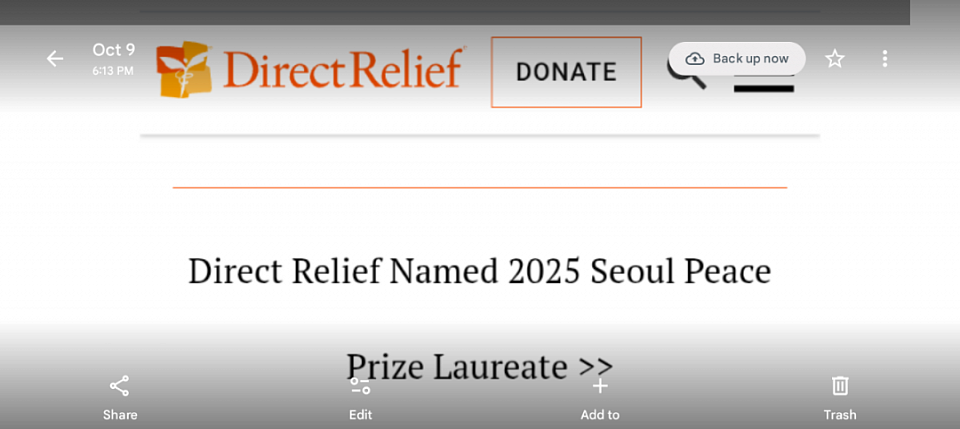
Task: Mark this photo as favorite with star
Action: (x=835, y=59)
